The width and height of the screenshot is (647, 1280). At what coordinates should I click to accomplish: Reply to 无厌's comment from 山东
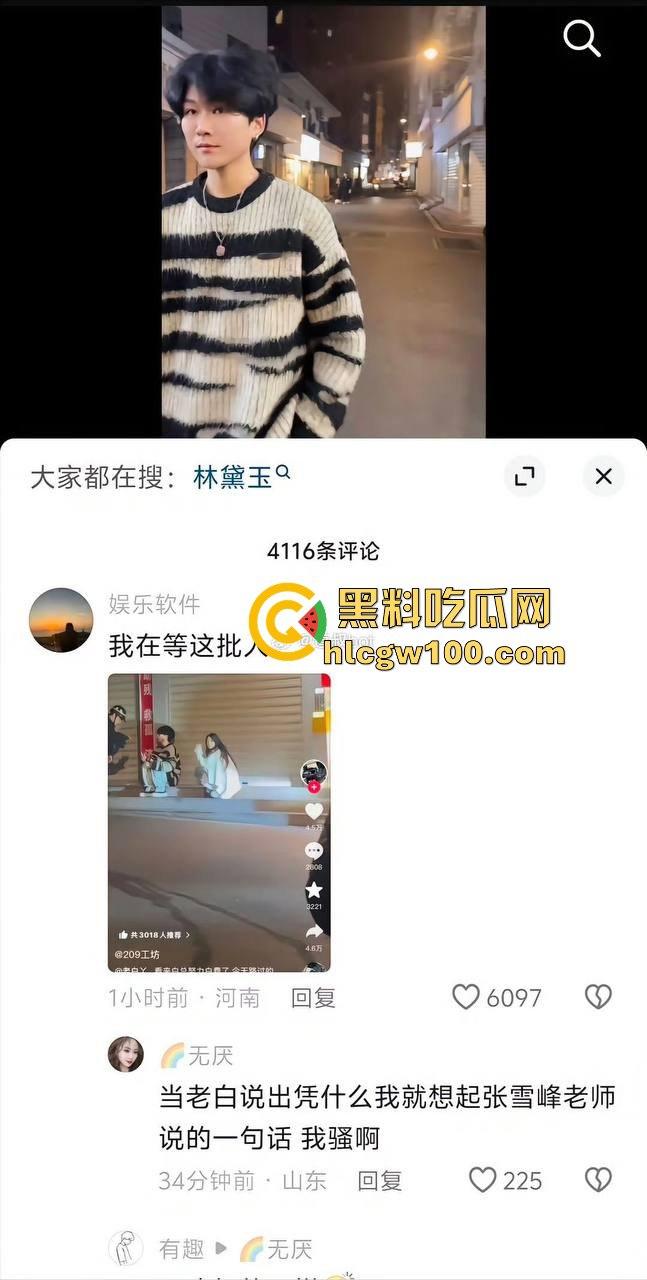380,1181
